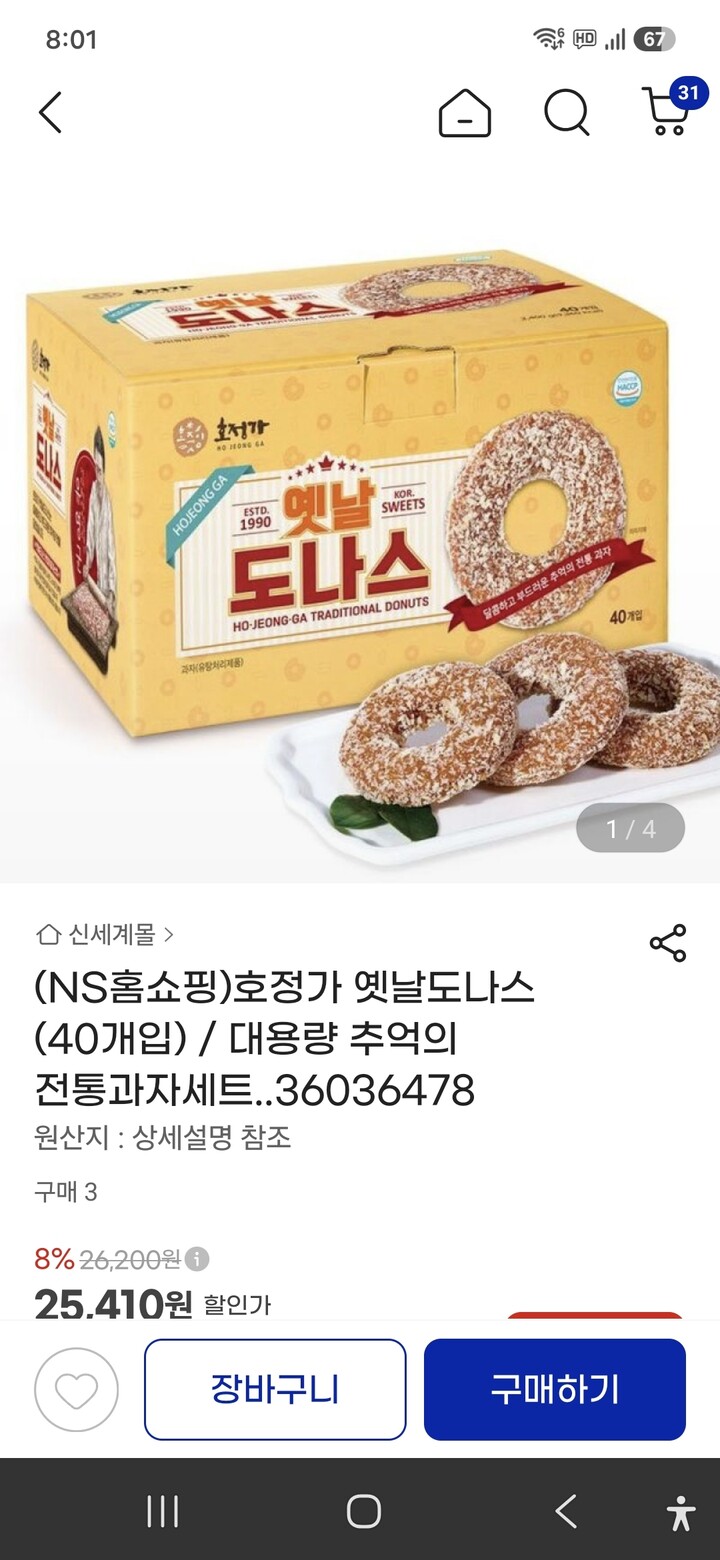
Task: Share this product
Action: click(668, 943)
